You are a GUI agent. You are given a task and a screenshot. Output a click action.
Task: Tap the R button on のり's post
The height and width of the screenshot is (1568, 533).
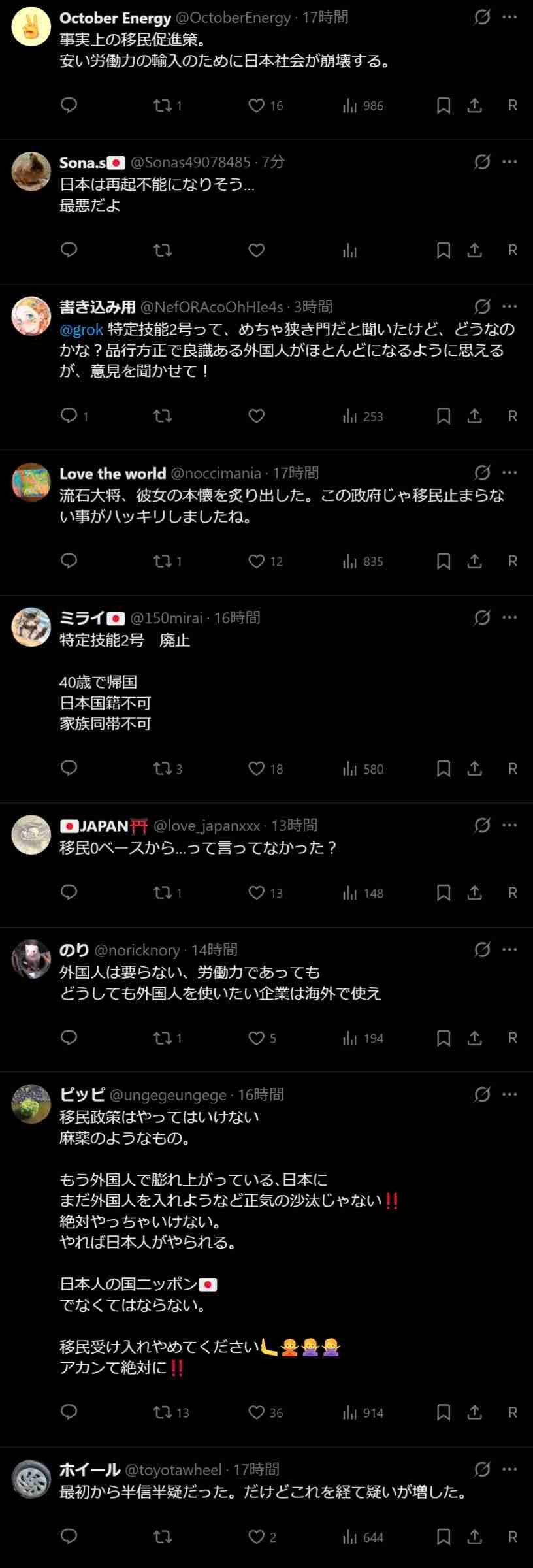pos(512,1037)
